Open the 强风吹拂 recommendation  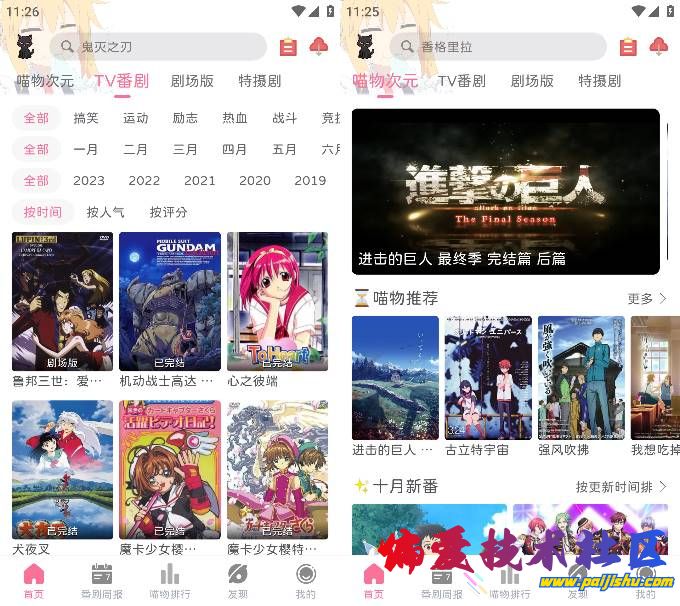(x=581, y=378)
